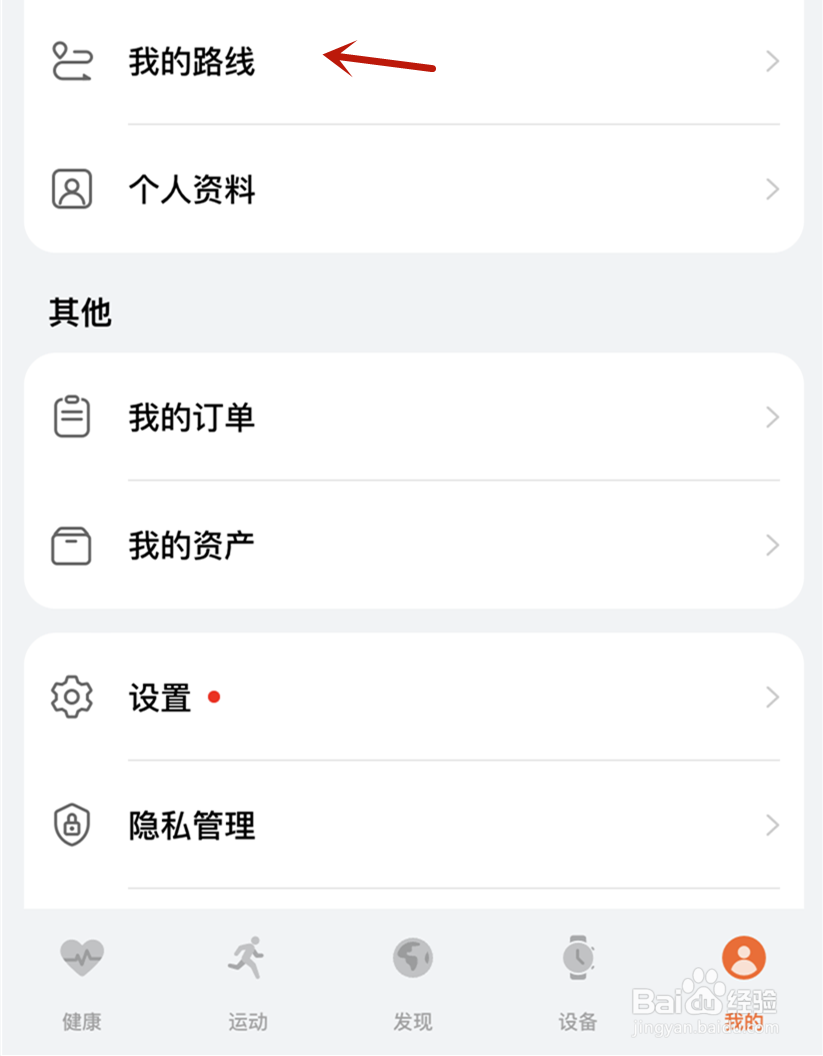Click the orange avatar icon for 我的
The width and height of the screenshot is (823, 1056).
[x=742, y=957]
